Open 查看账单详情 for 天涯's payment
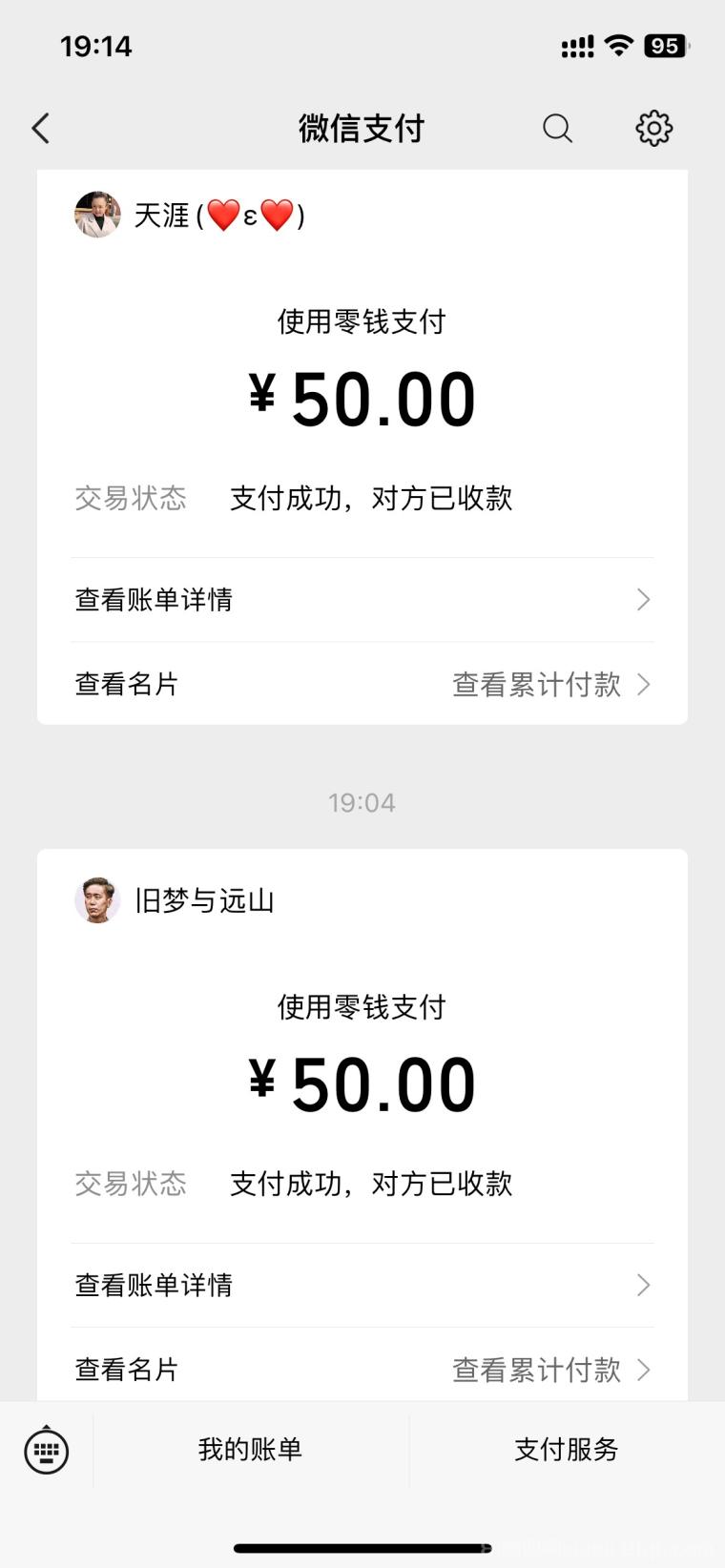This screenshot has width=725, height=1568. pyautogui.click(x=362, y=600)
